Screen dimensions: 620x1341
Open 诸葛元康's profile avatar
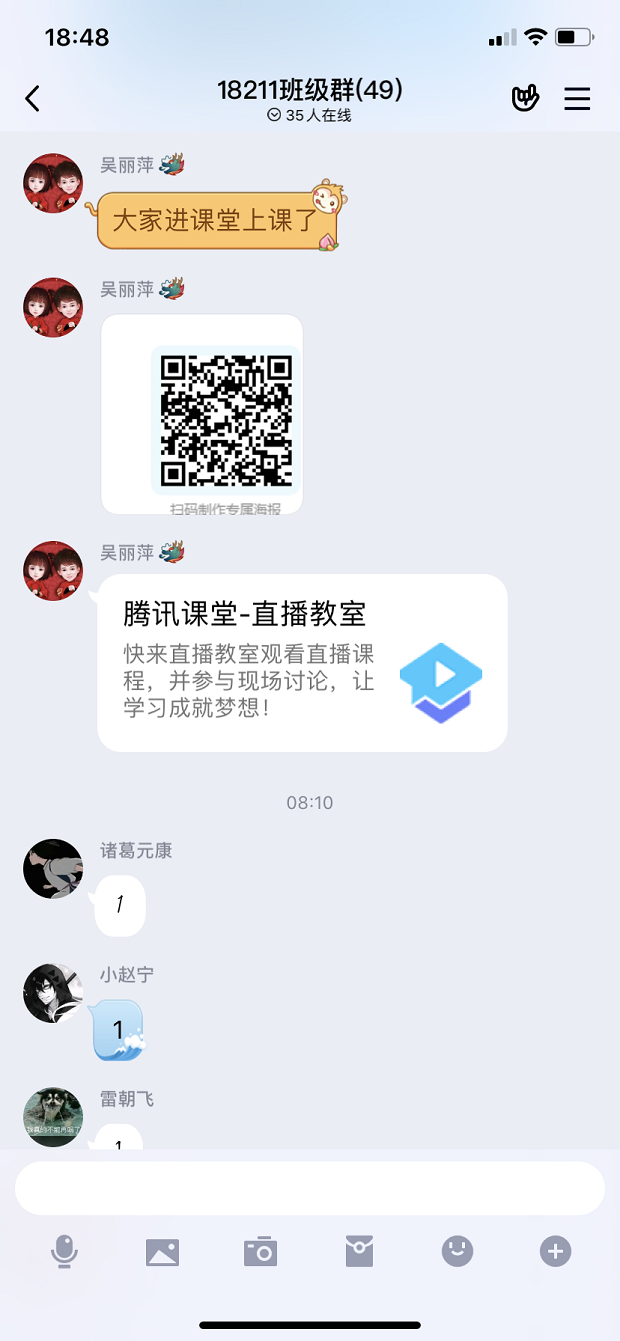[53, 868]
